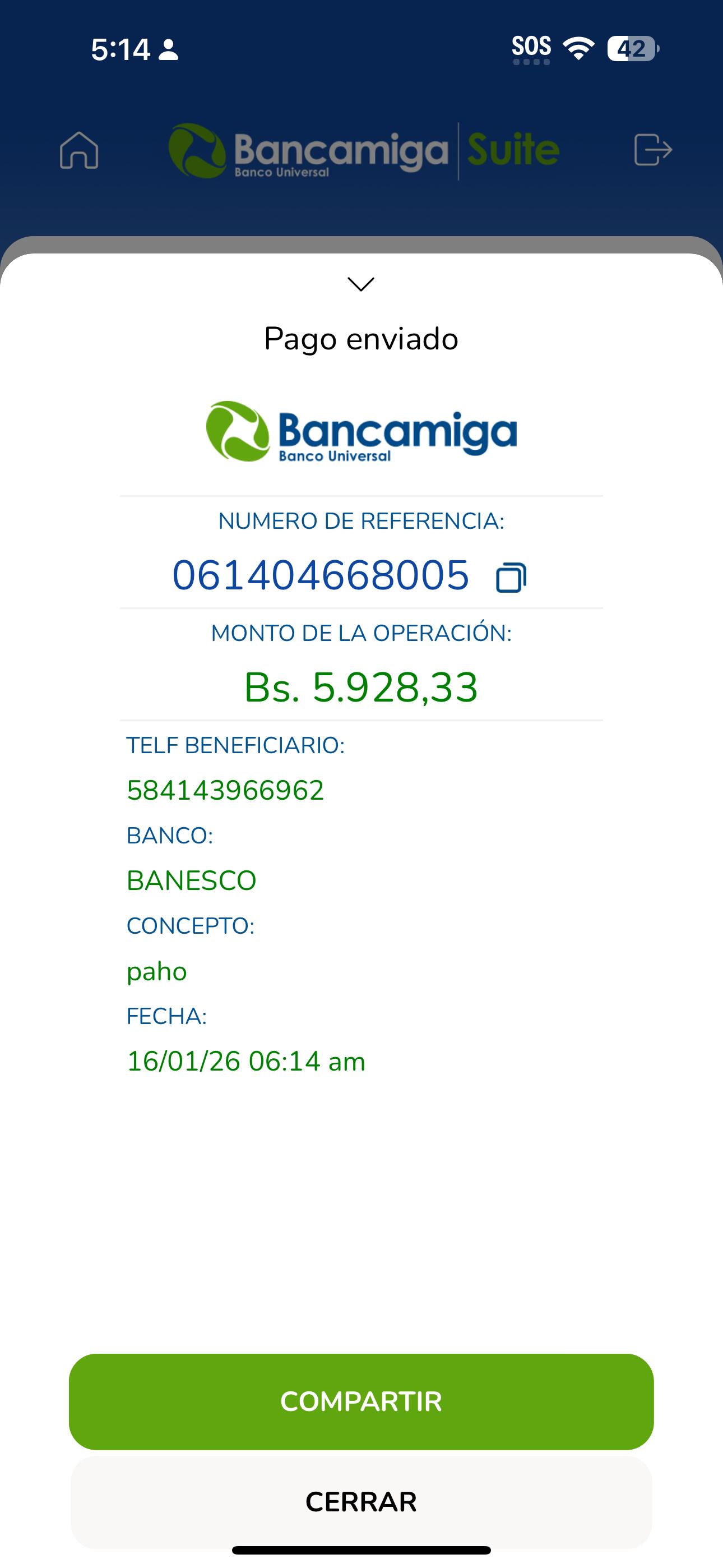Image resolution: width=723 pixels, height=1568 pixels.
Task: Go to the home screen icon
Action: point(79,150)
